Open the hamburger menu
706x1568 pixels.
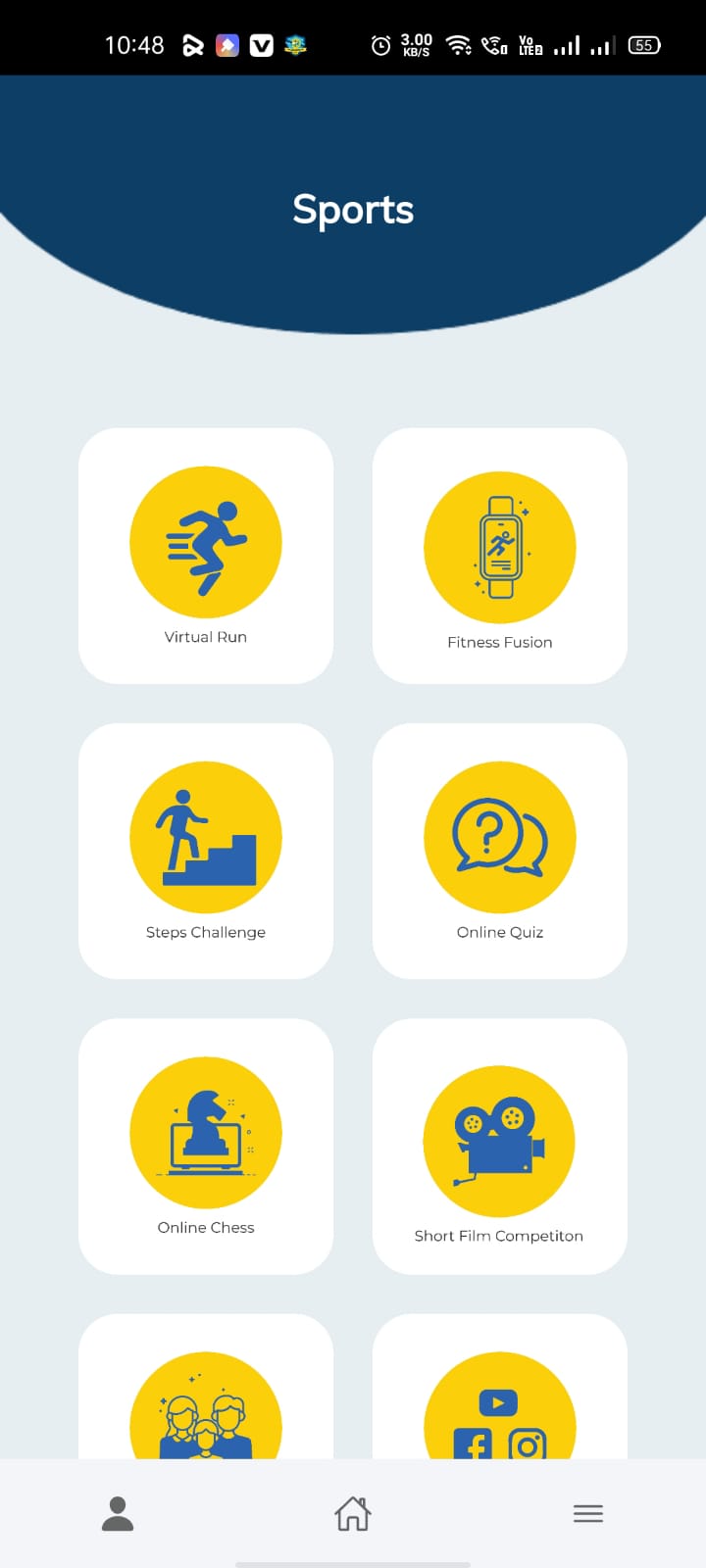[588, 1514]
